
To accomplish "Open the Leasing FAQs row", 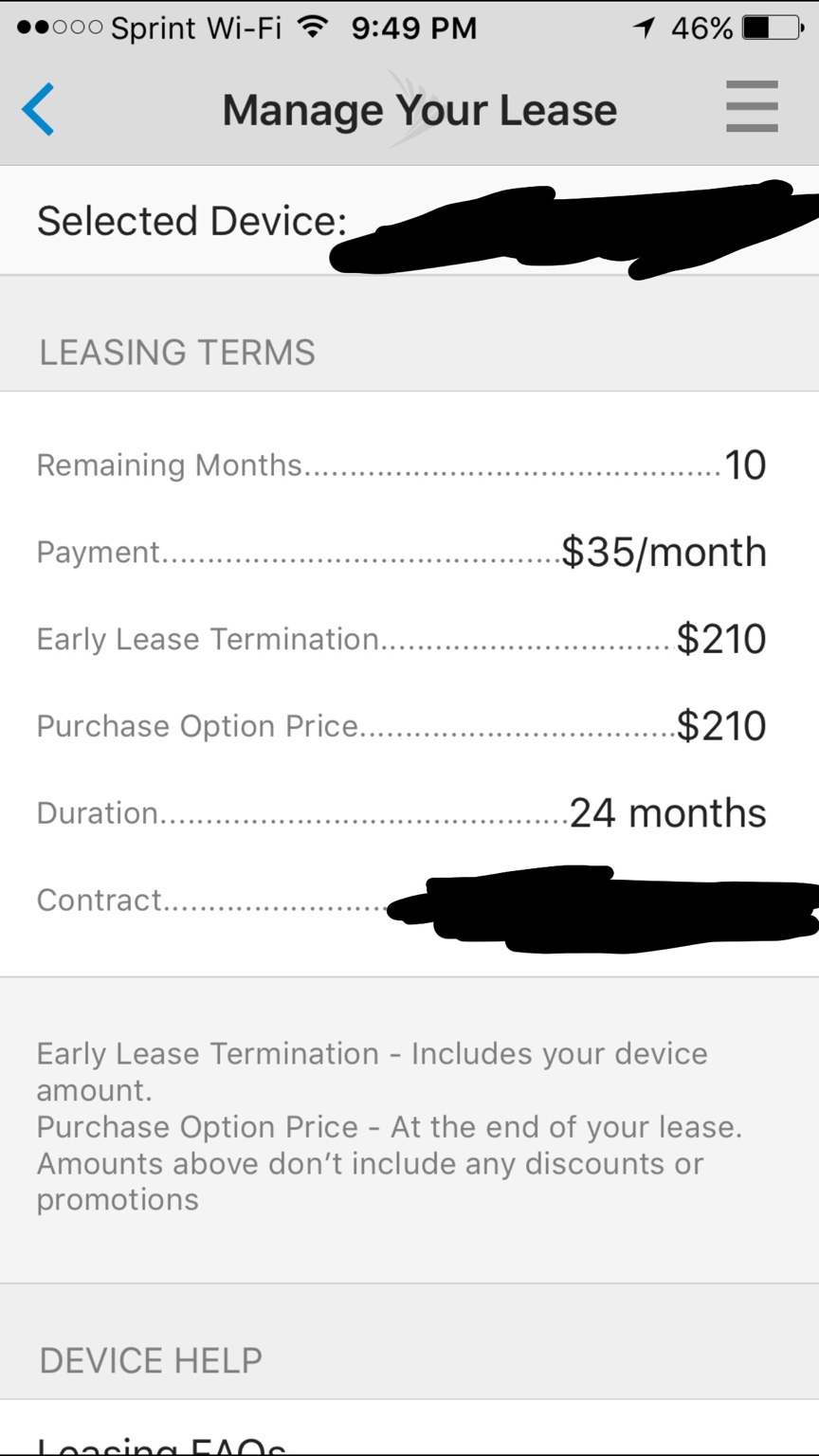I will click(x=161, y=1445).
